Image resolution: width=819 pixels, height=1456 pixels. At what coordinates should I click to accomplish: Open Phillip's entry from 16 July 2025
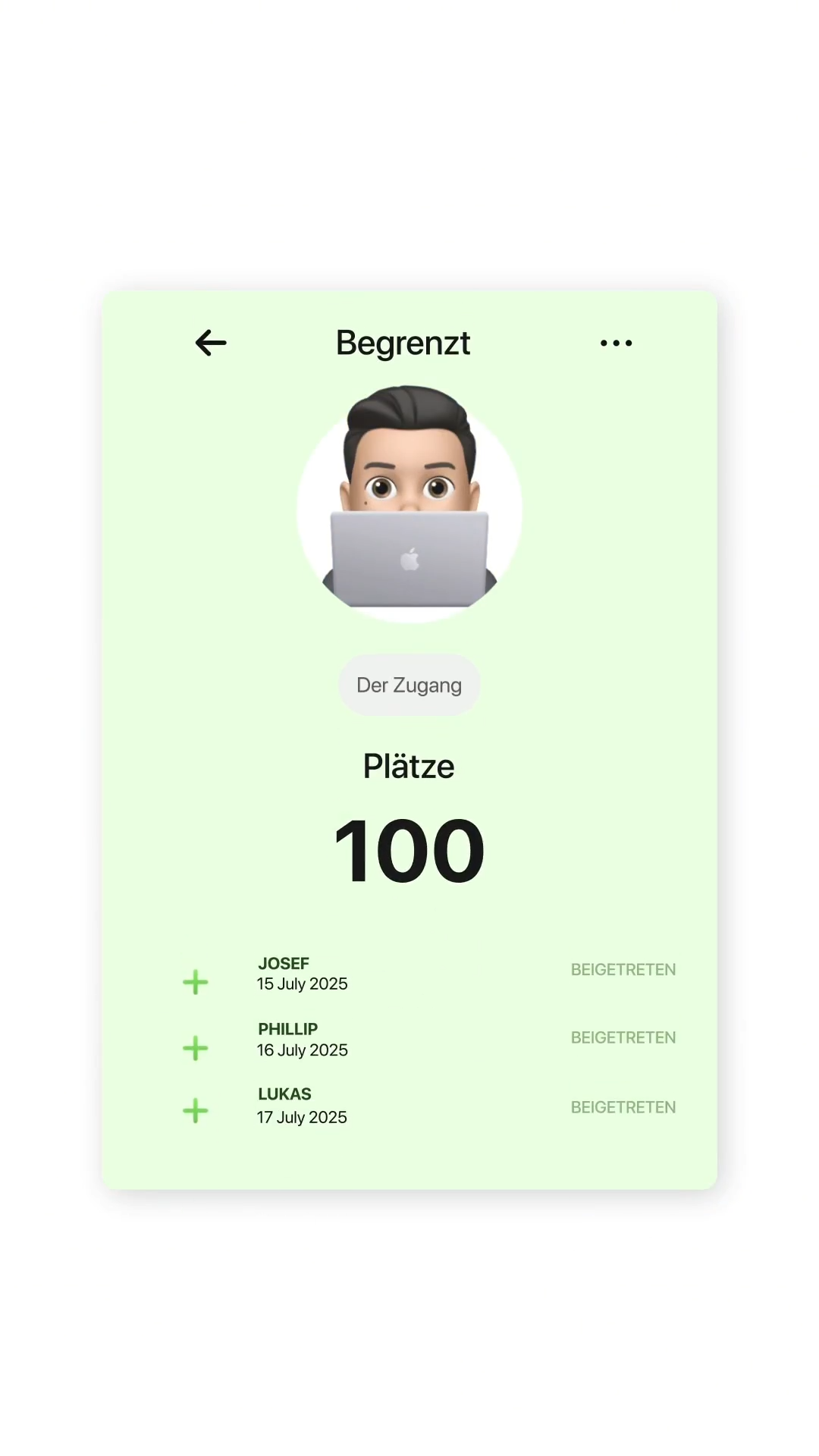(302, 1040)
